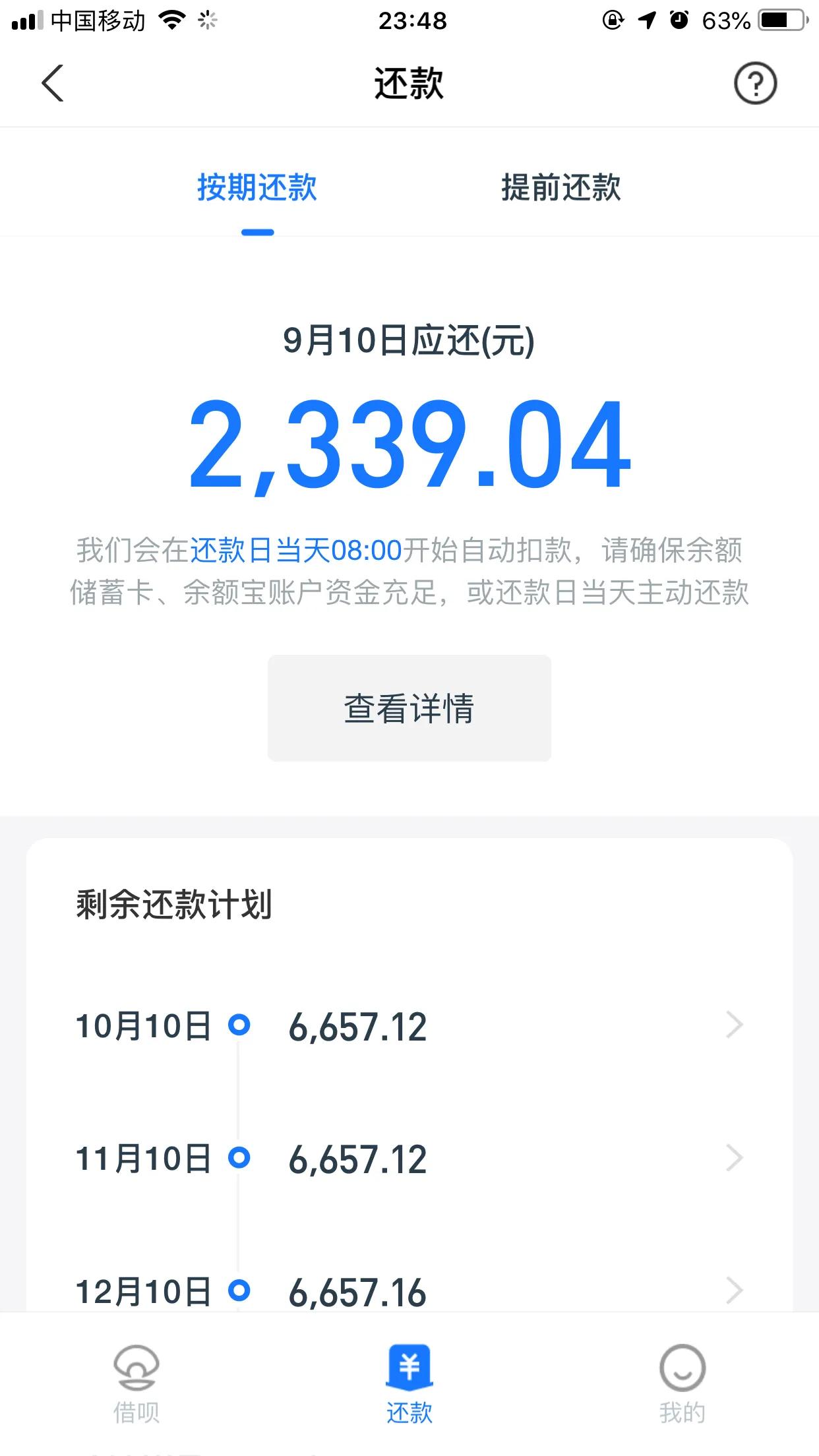
Task: Tap the blue 还款日当天08:00 text
Action: (297, 551)
